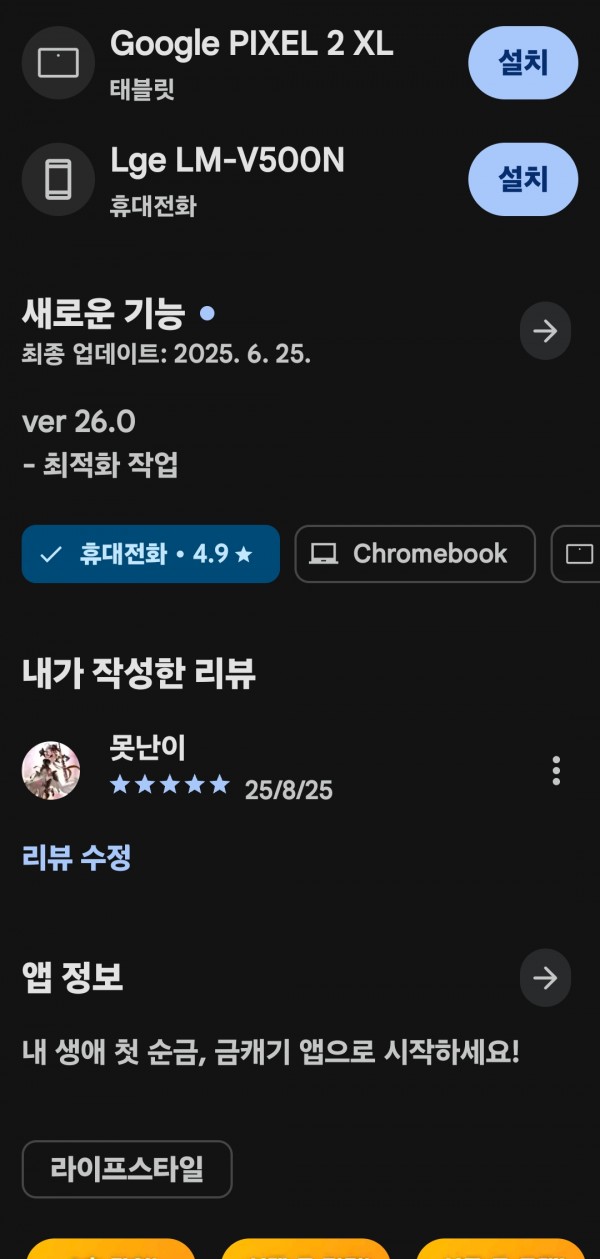Open overflow menu on 못난이 review

[x=556, y=770]
